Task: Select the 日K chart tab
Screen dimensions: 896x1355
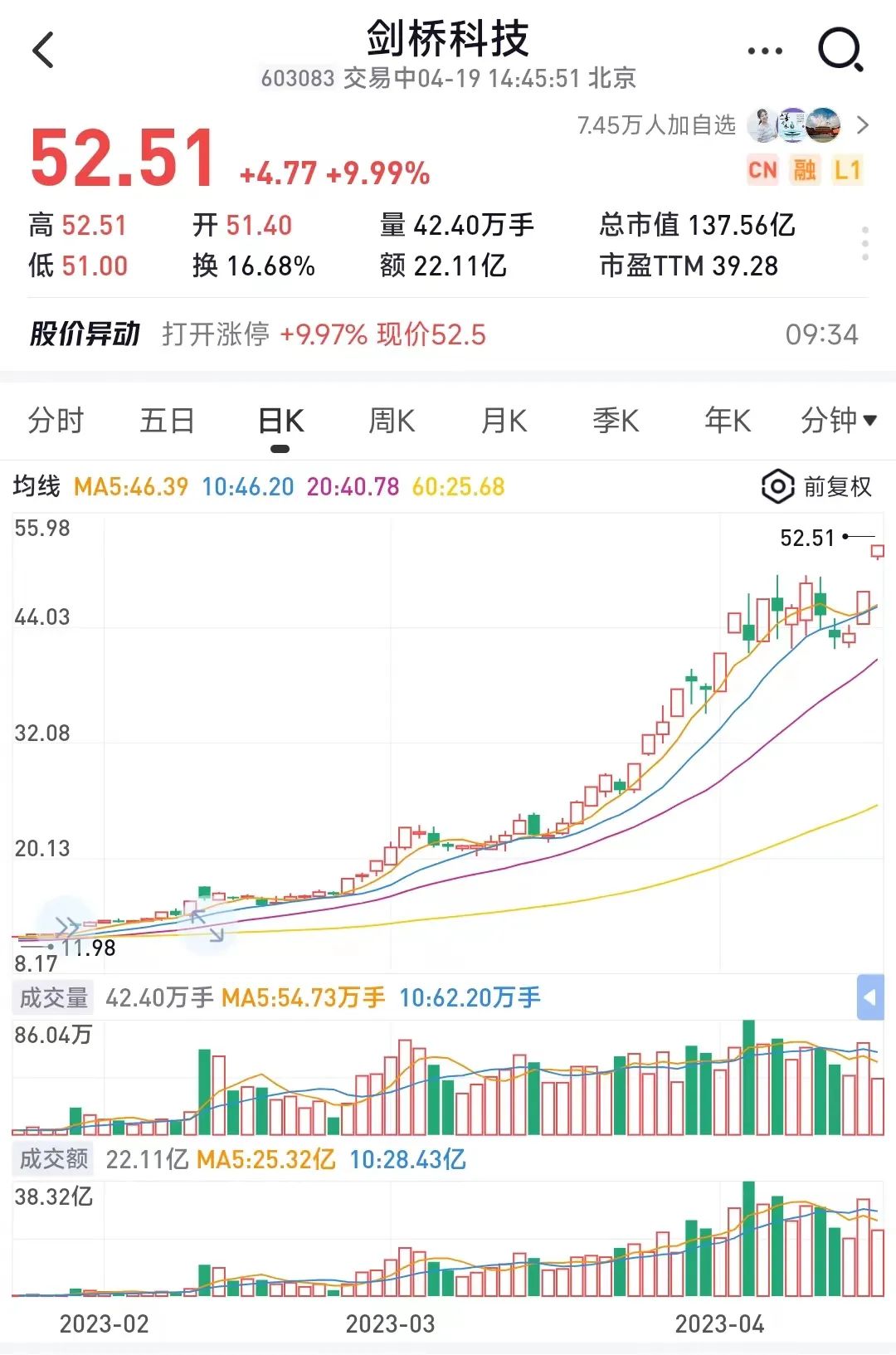Action: [x=280, y=422]
